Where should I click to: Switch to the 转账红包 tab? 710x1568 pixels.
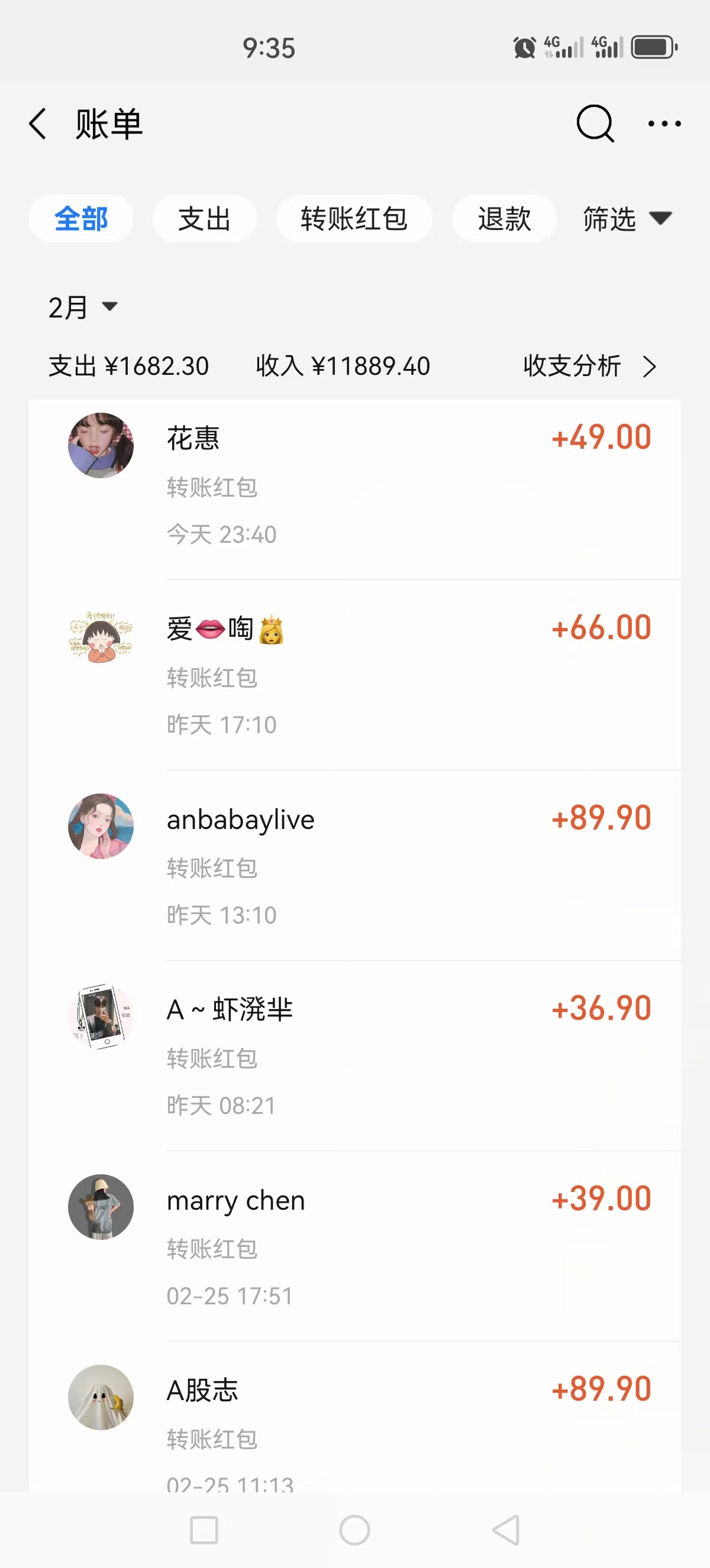(354, 219)
